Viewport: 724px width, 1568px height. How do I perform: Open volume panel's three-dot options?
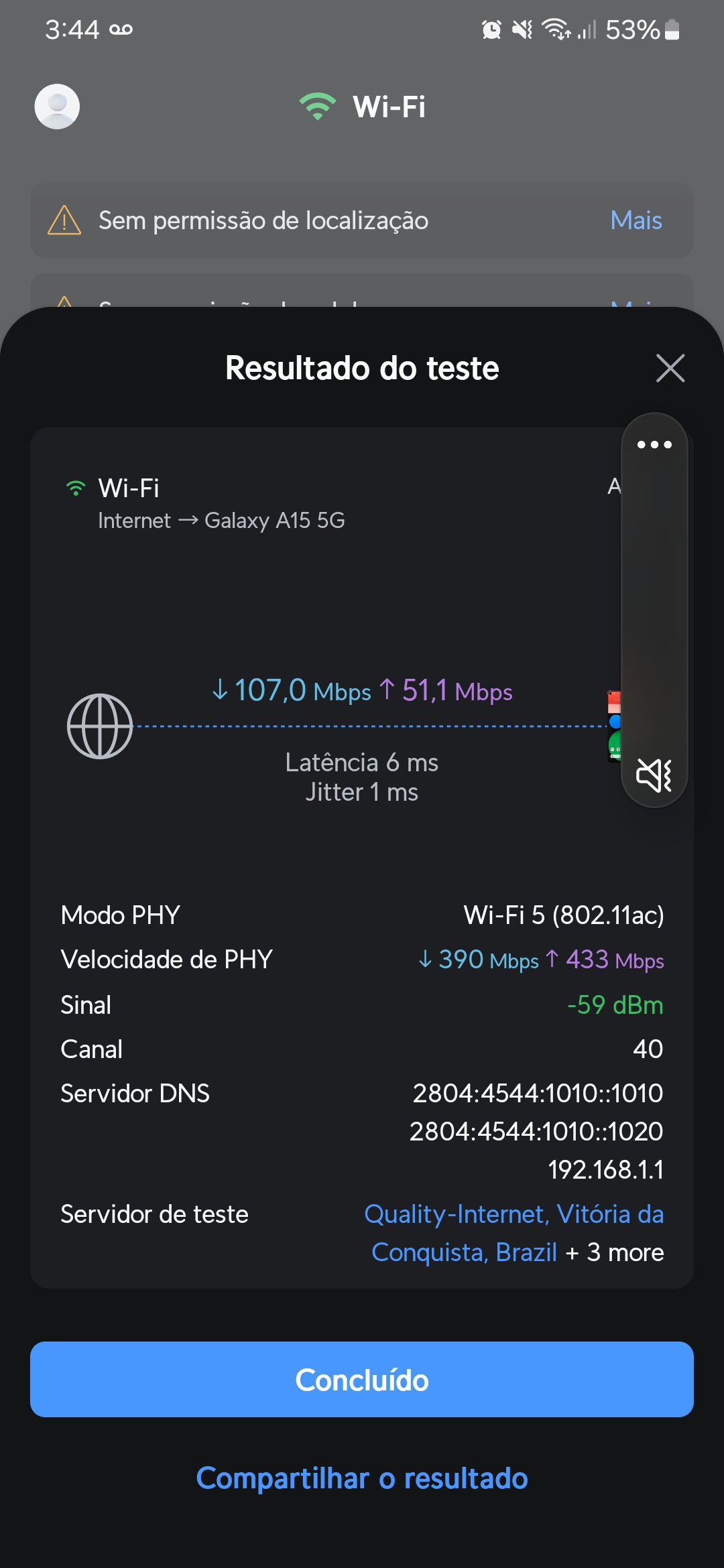(654, 445)
